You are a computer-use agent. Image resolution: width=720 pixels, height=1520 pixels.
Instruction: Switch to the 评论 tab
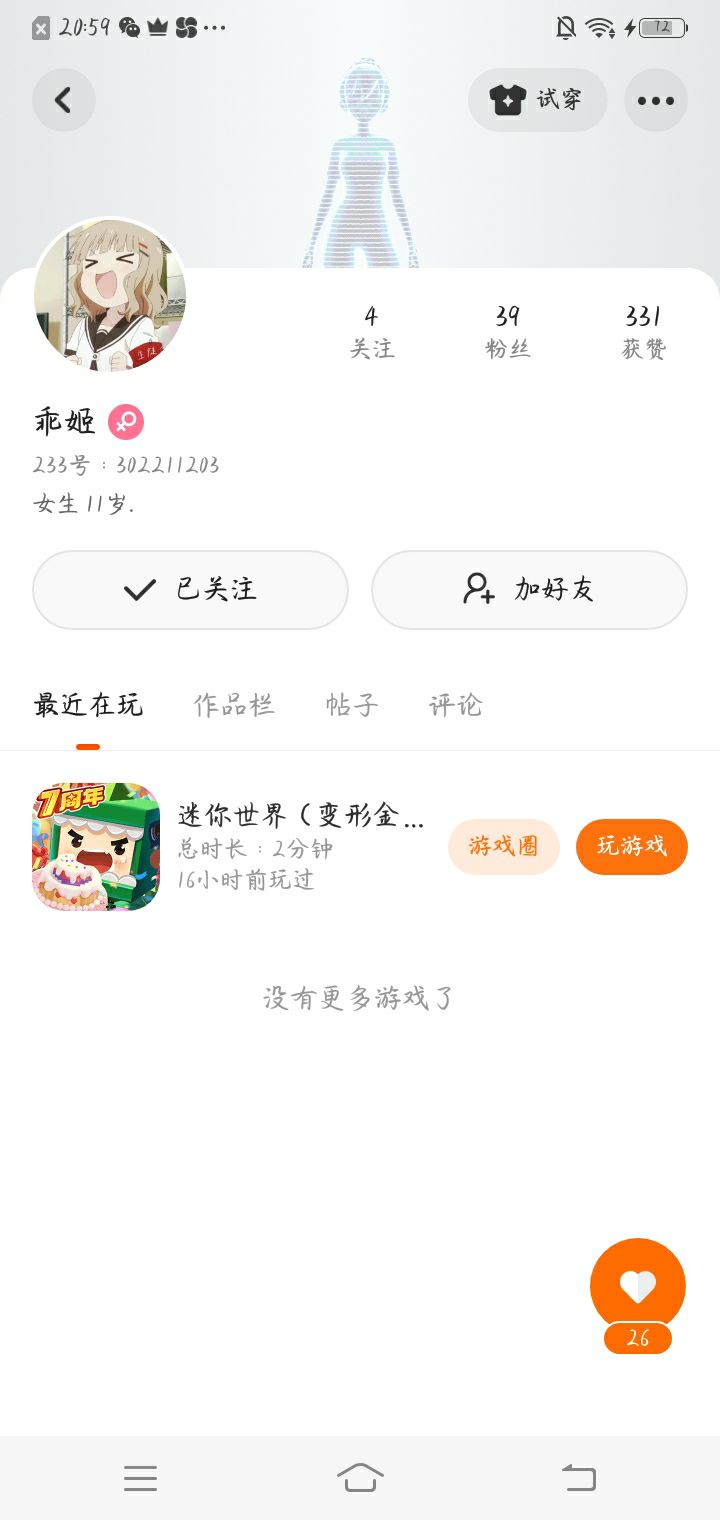click(x=455, y=706)
